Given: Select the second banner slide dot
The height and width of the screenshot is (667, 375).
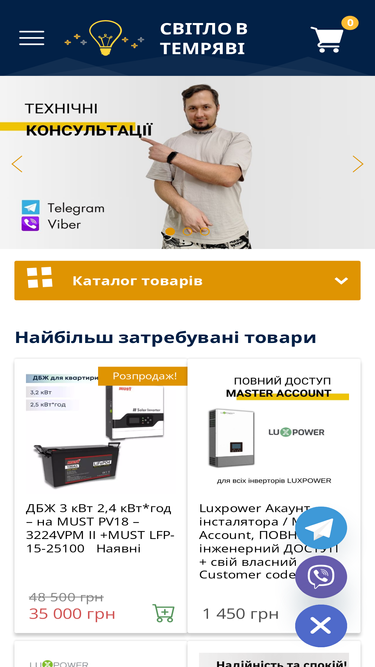Looking at the screenshot, I should [188, 231].
